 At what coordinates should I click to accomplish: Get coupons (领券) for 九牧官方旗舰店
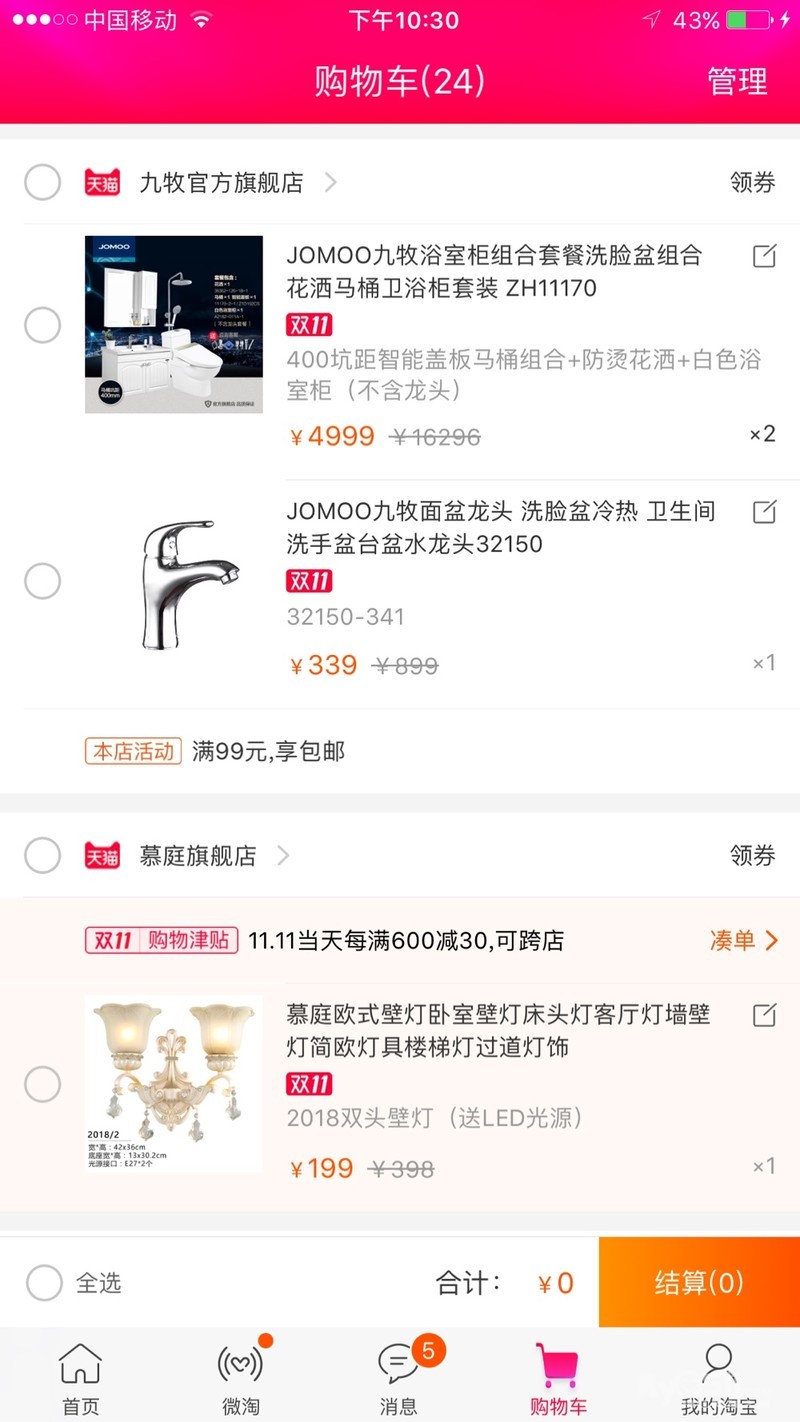[x=752, y=183]
